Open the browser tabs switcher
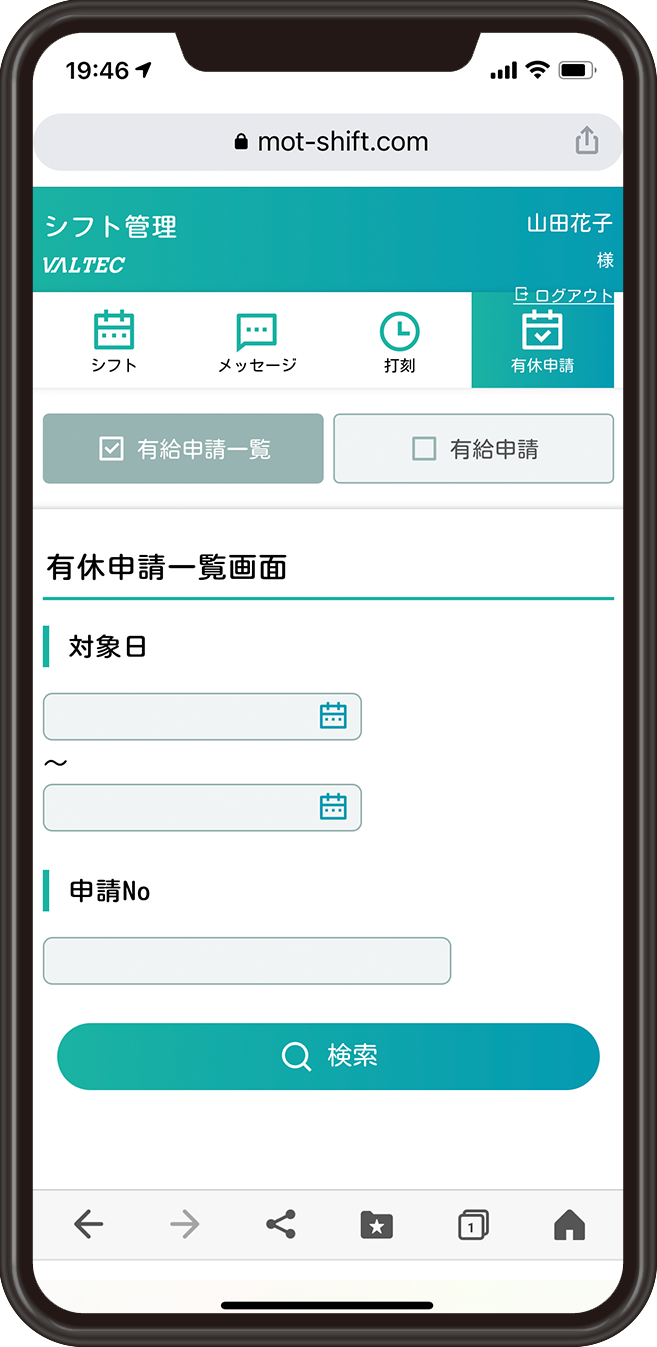Image resolution: width=657 pixels, height=1347 pixels. [x=473, y=1225]
